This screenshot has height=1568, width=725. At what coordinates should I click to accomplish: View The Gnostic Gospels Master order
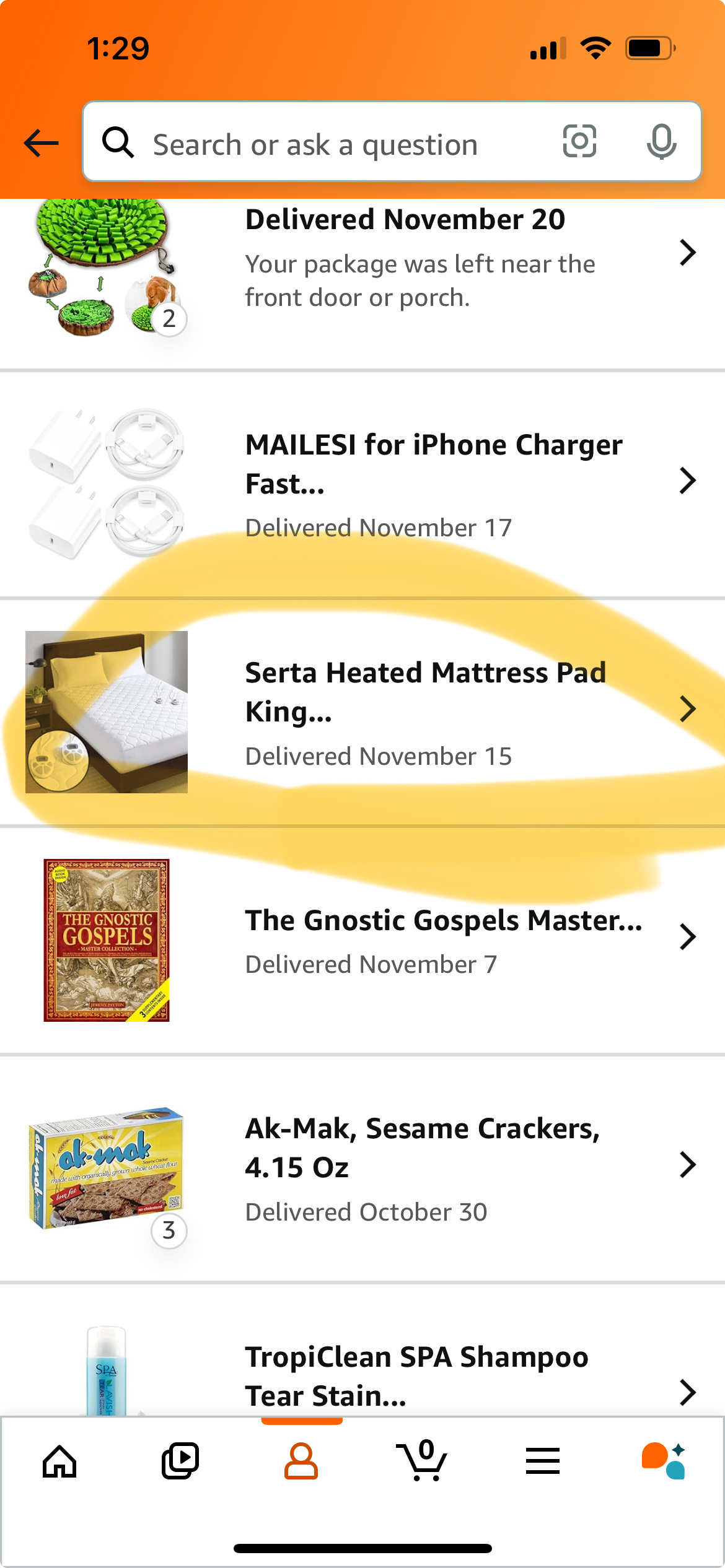[362, 940]
